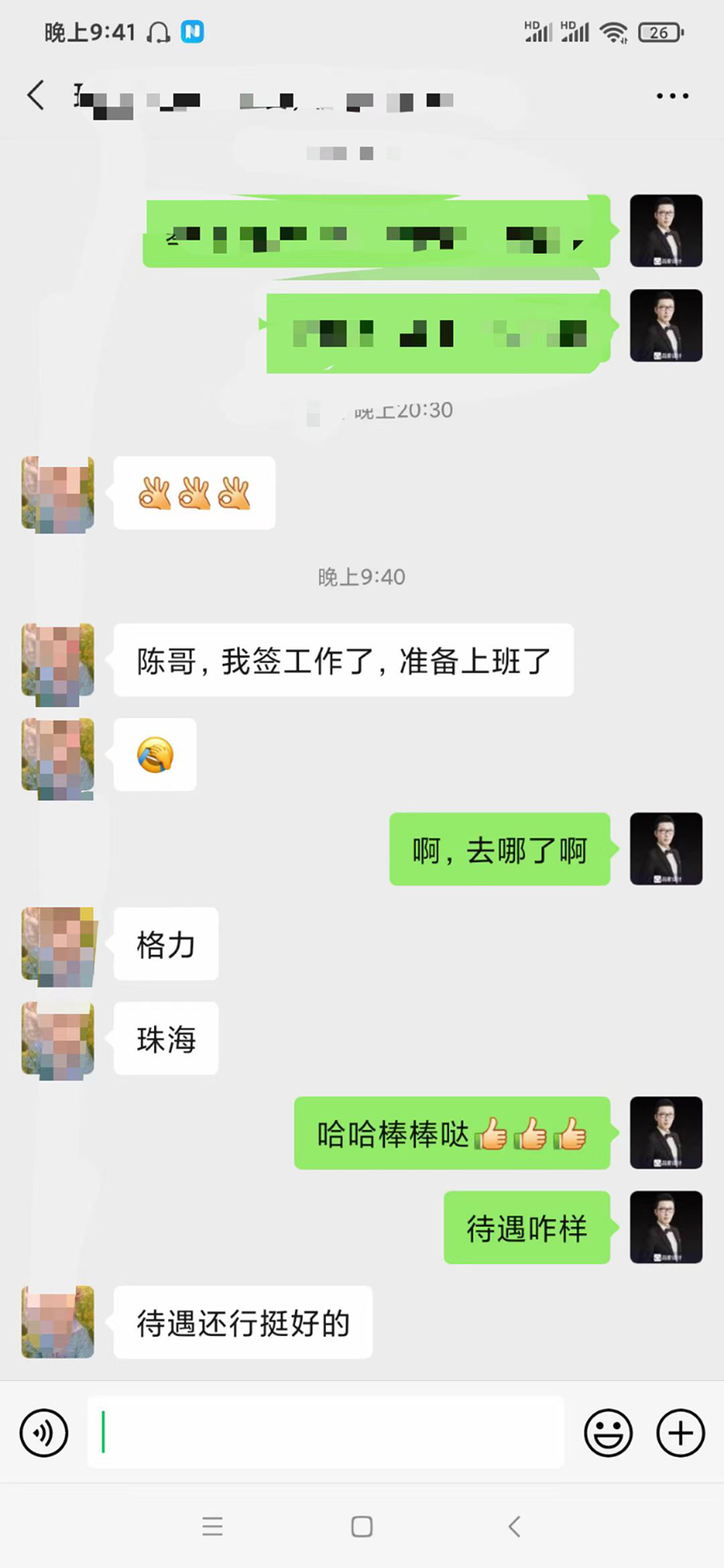Focus the message text field

[x=325, y=1432]
